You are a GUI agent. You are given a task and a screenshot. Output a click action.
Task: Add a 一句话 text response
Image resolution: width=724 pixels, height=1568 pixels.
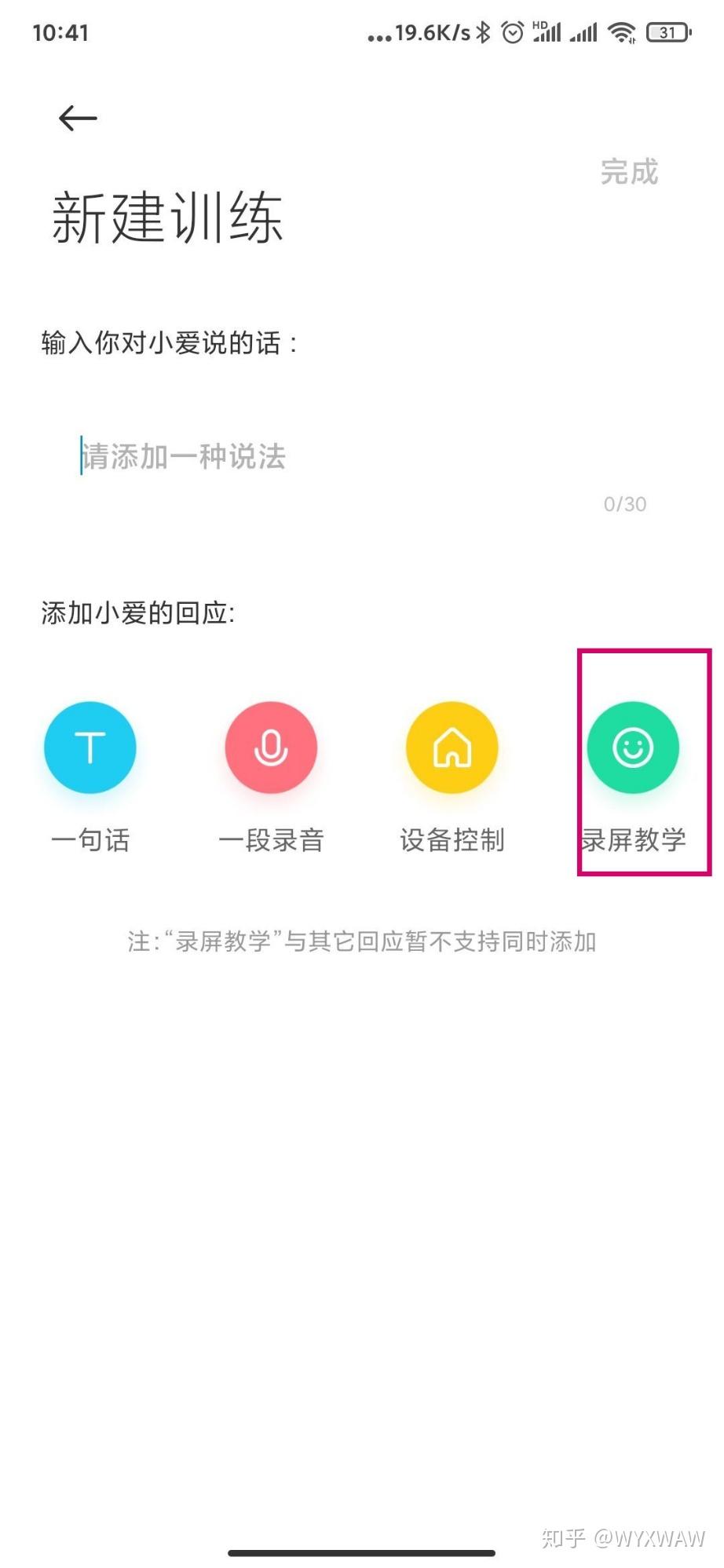point(90,747)
